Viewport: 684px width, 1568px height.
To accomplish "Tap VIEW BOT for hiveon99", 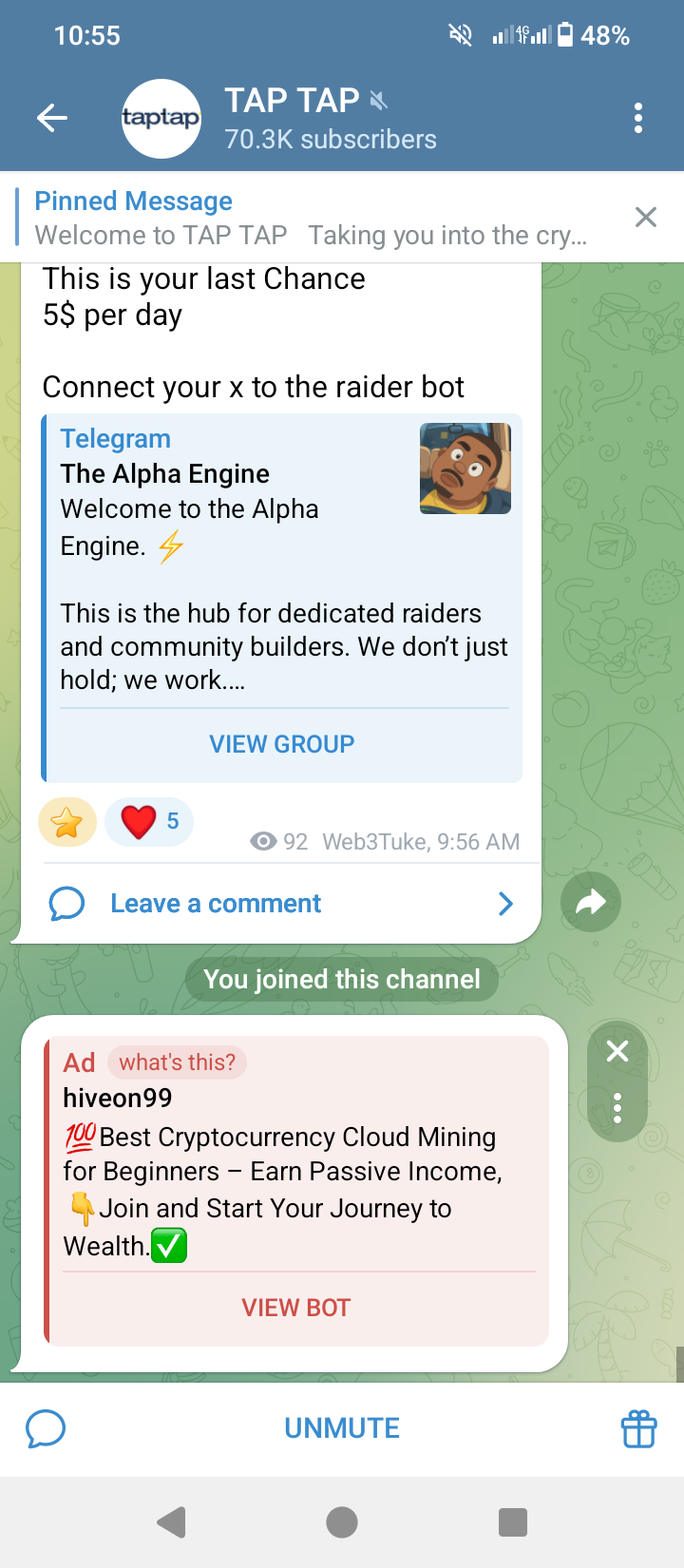I will tap(295, 1309).
